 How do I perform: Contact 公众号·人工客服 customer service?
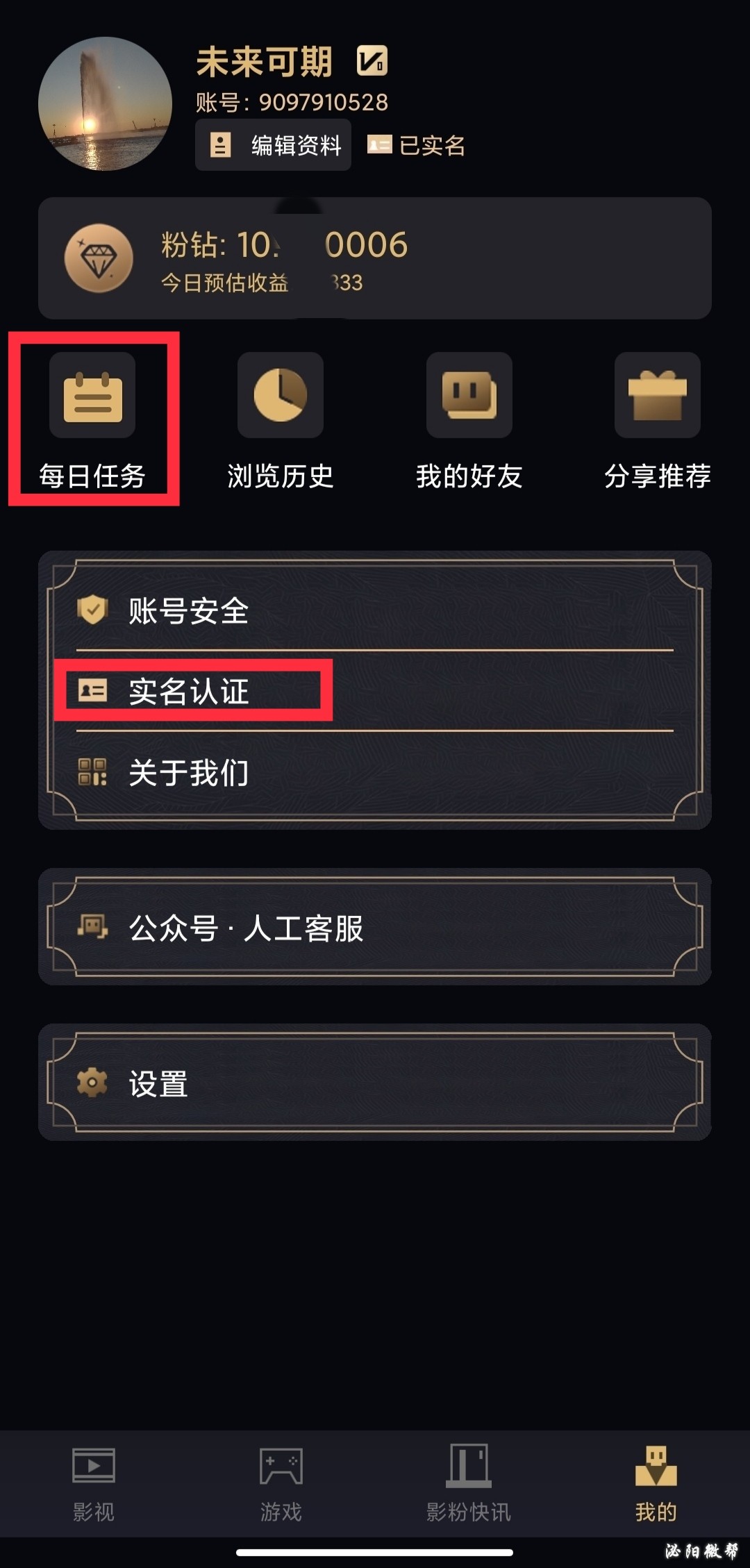pos(375,928)
